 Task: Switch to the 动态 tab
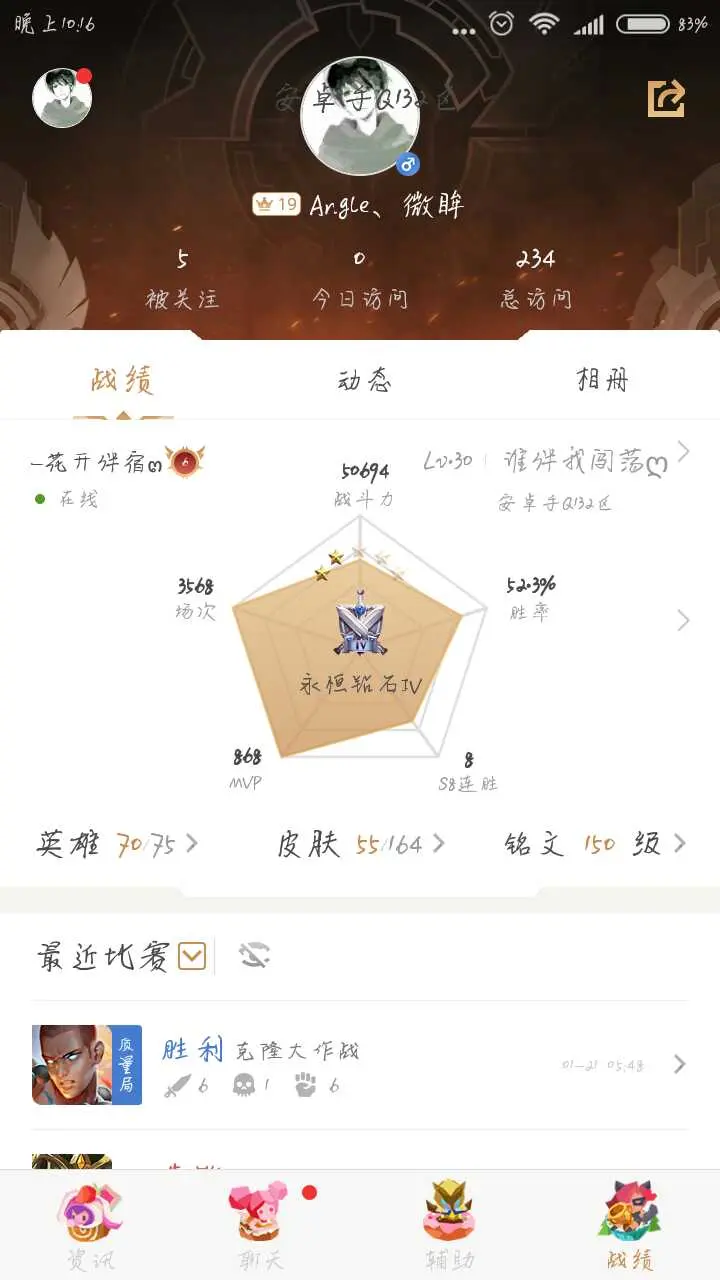tap(364, 381)
